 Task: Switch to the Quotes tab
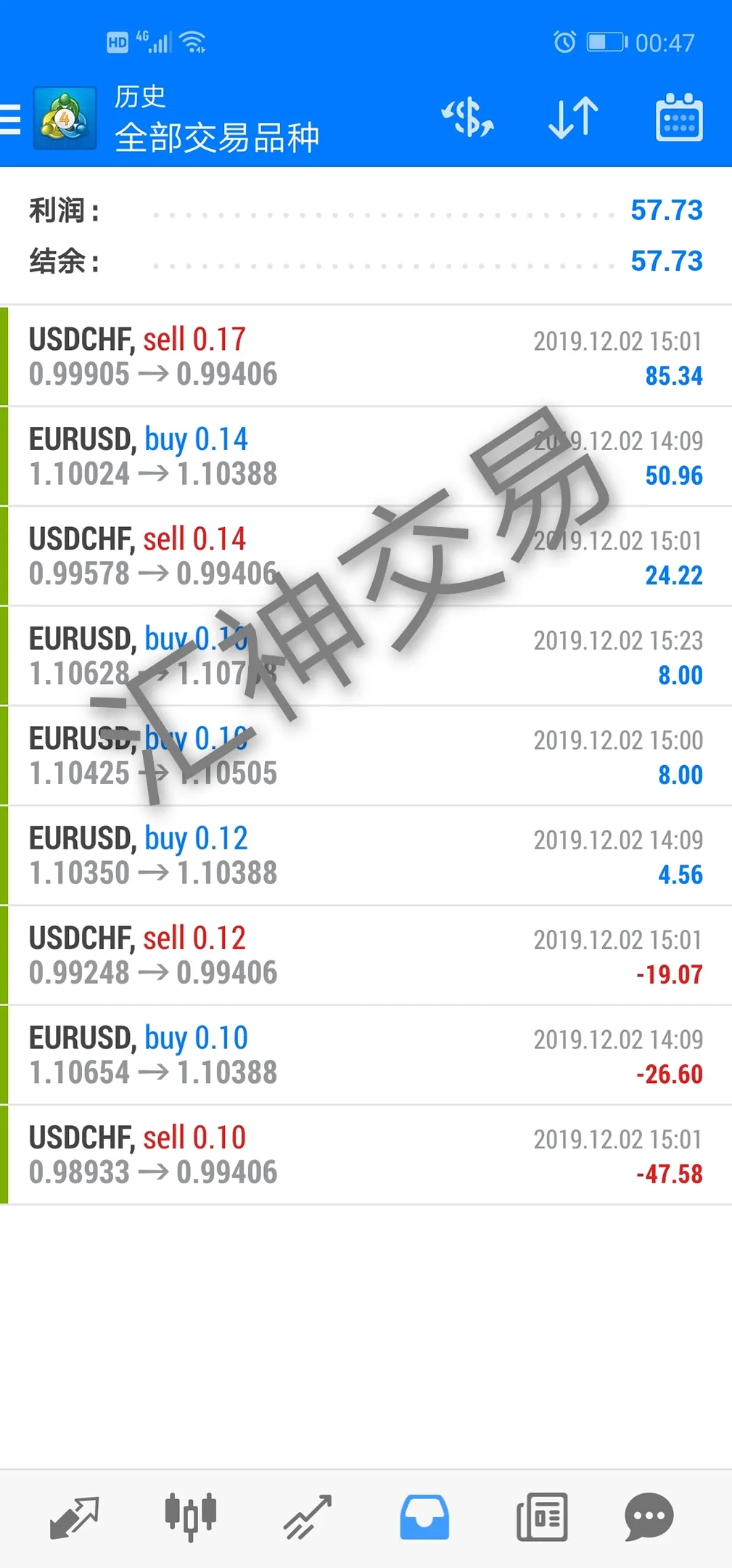[x=74, y=1517]
